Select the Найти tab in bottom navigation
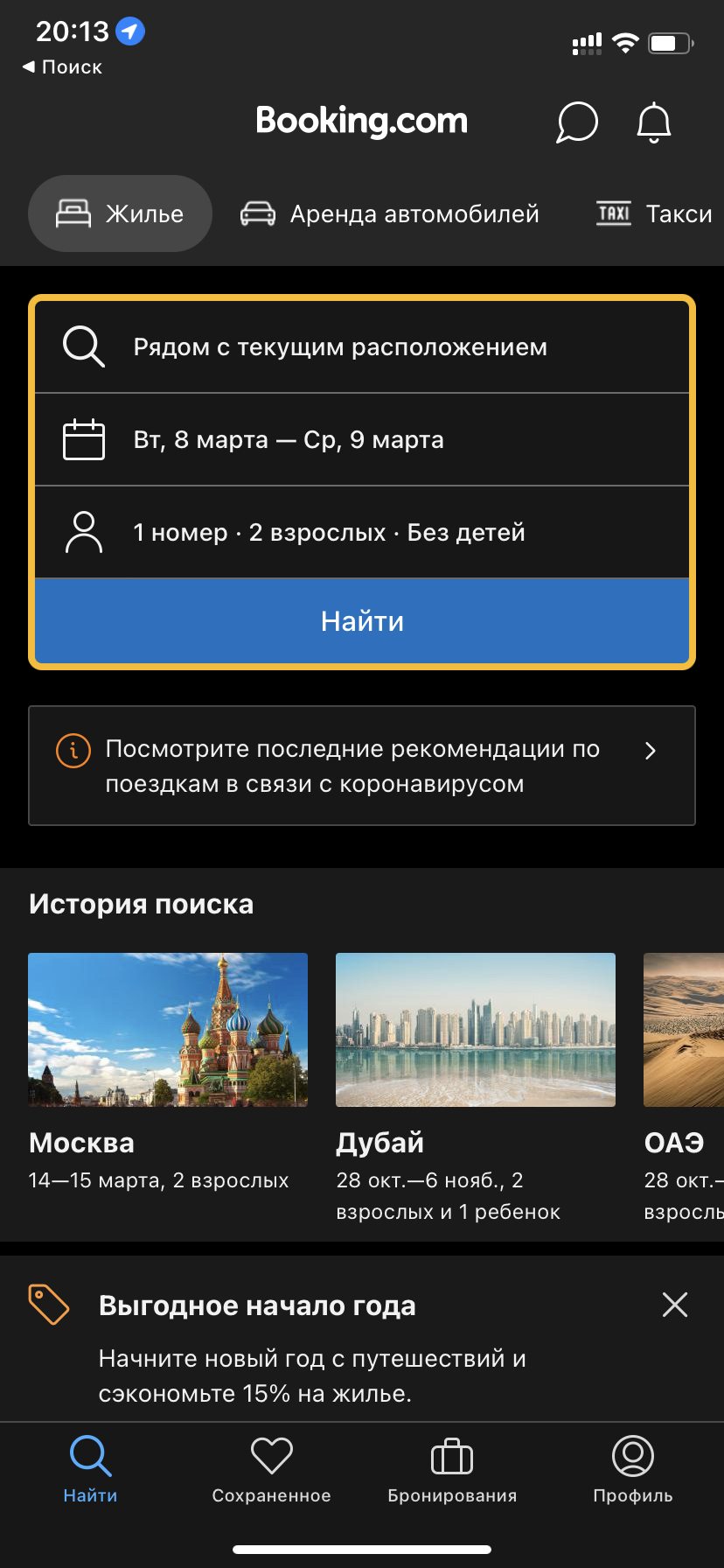The width and height of the screenshot is (724, 1568). pos(90,1470)
